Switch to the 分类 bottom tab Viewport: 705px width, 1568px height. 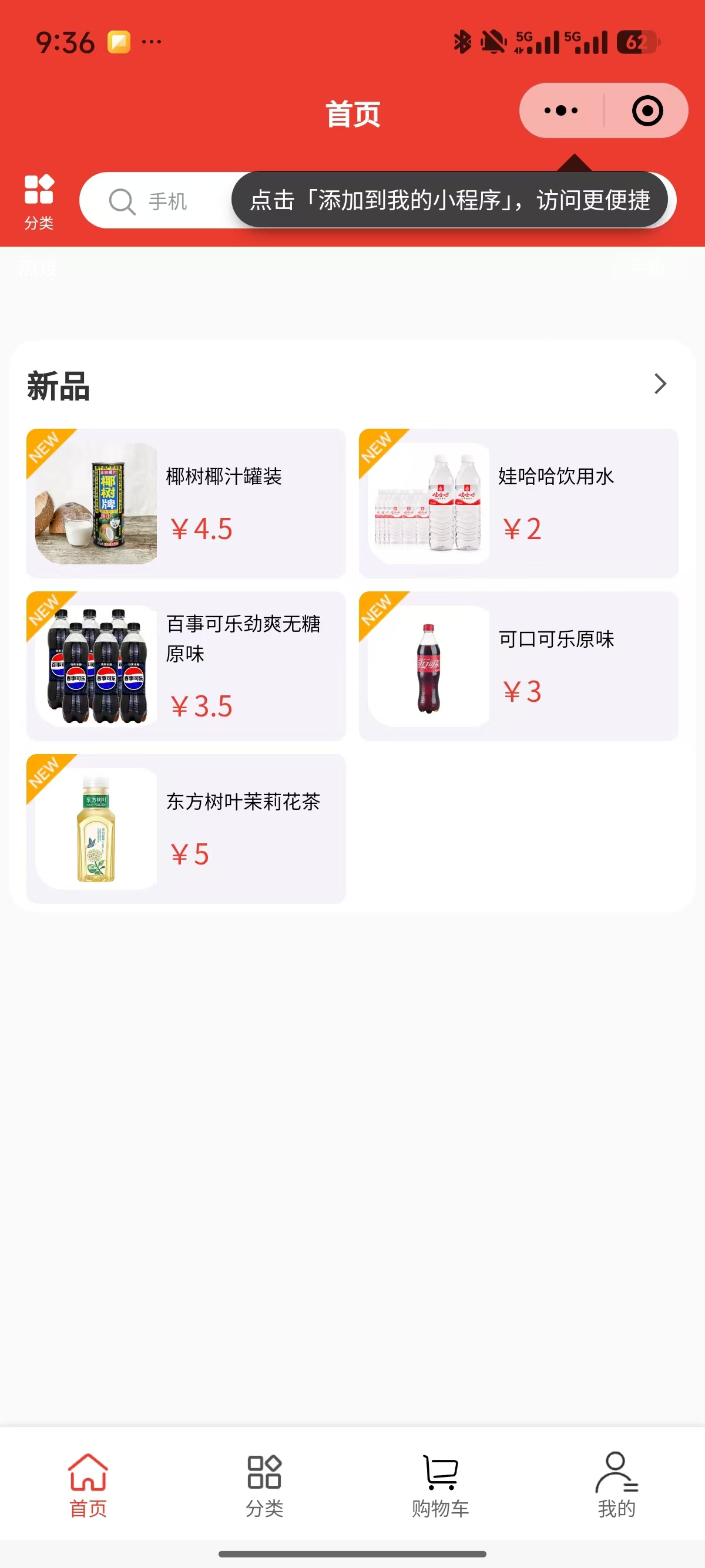click(264, 1484)
